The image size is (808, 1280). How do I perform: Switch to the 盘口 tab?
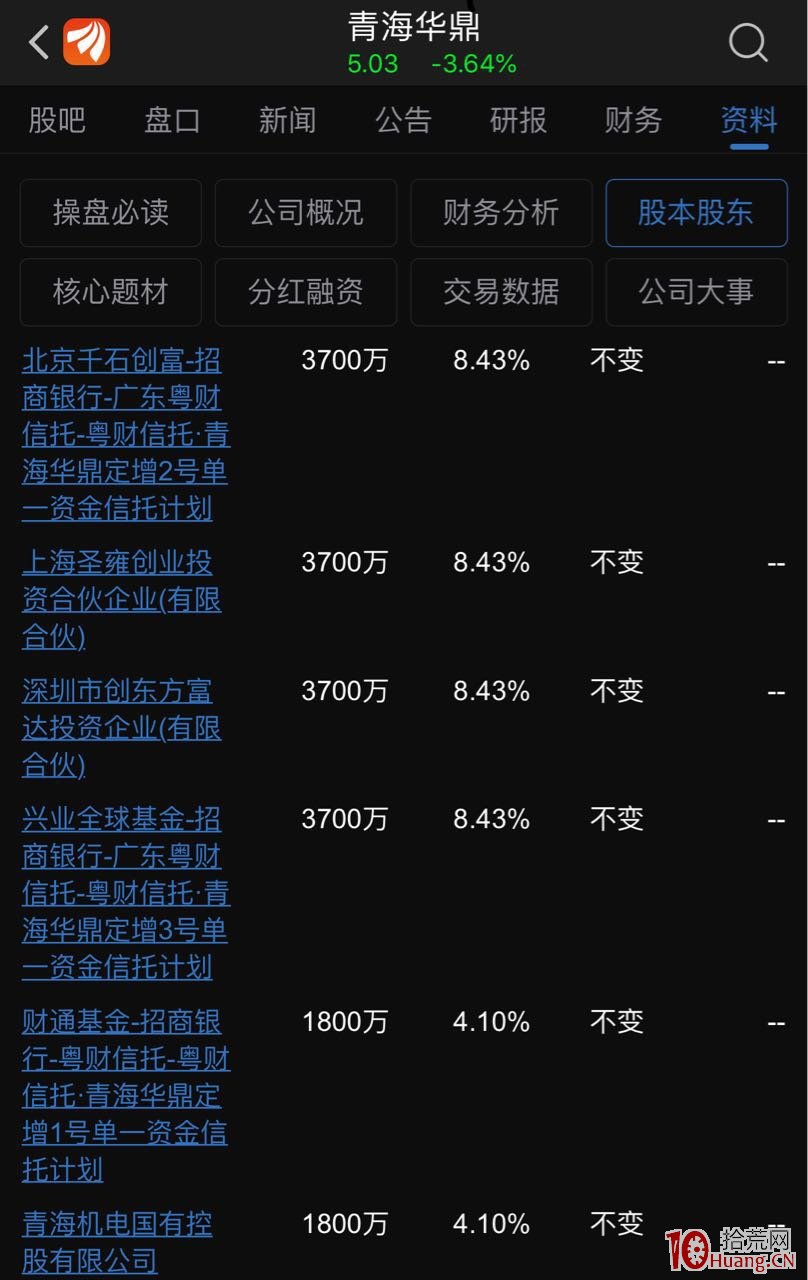click(172, 120)
